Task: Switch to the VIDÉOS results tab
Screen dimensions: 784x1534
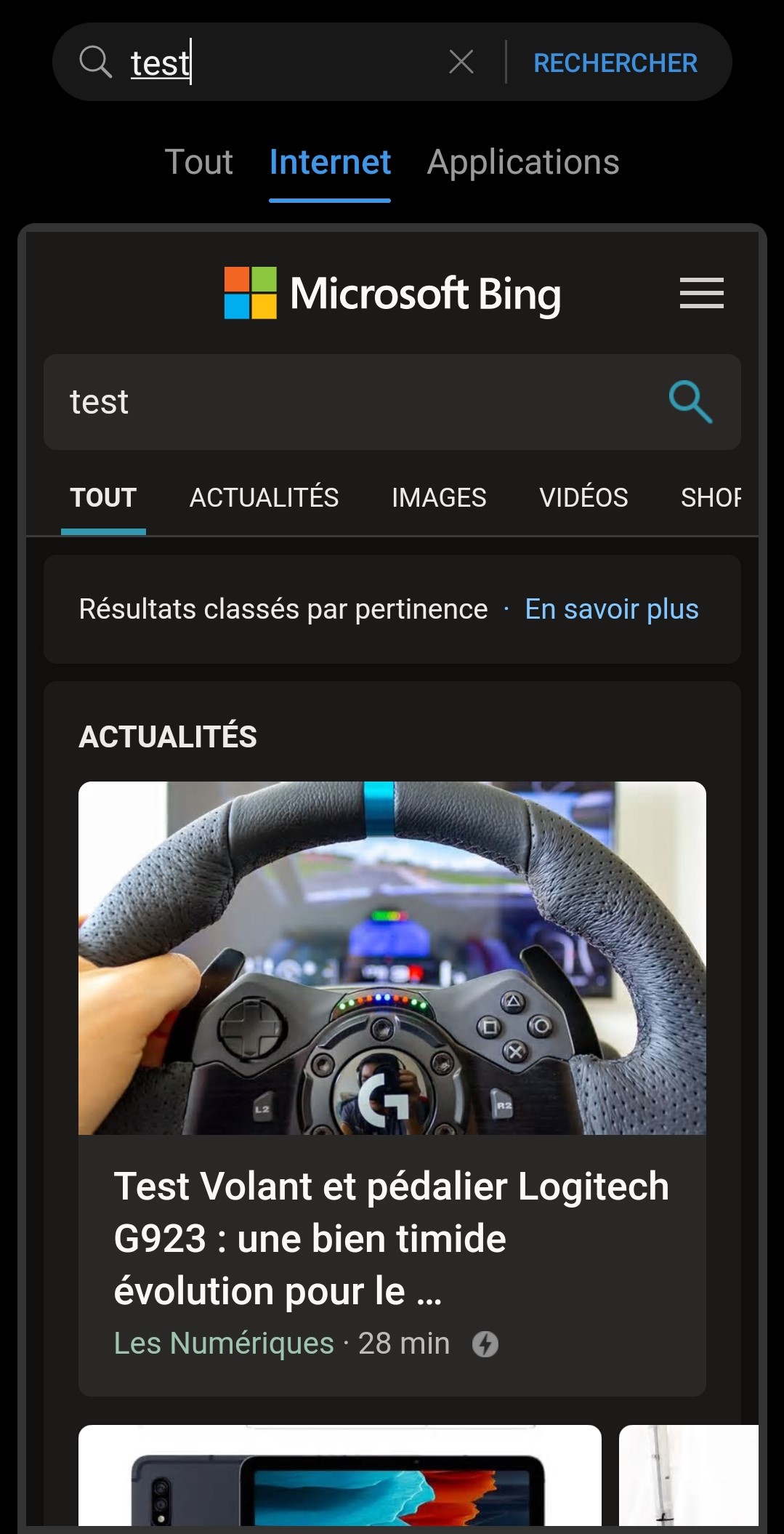Action: click(583, 498)
